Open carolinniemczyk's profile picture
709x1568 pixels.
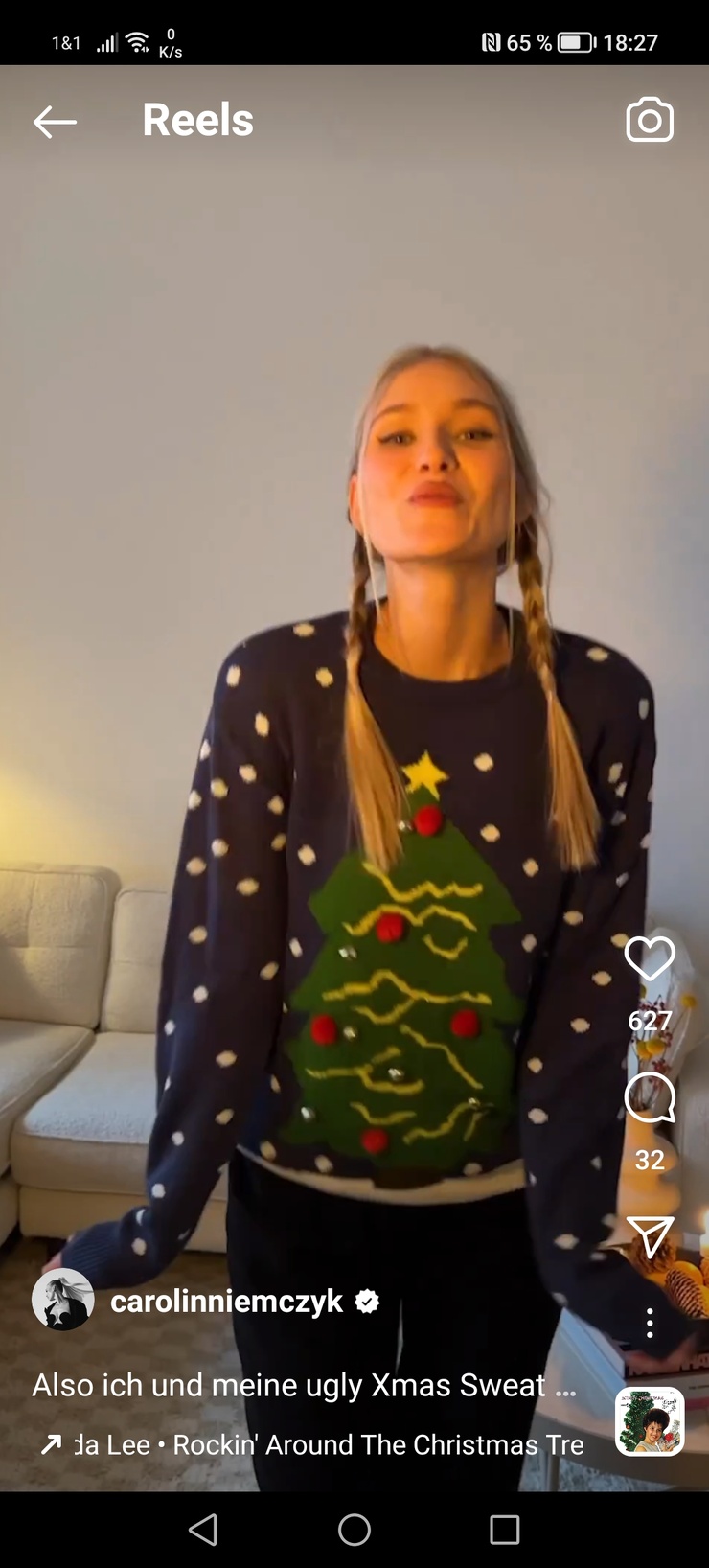pyautogui.click(x=63, y=1300)
